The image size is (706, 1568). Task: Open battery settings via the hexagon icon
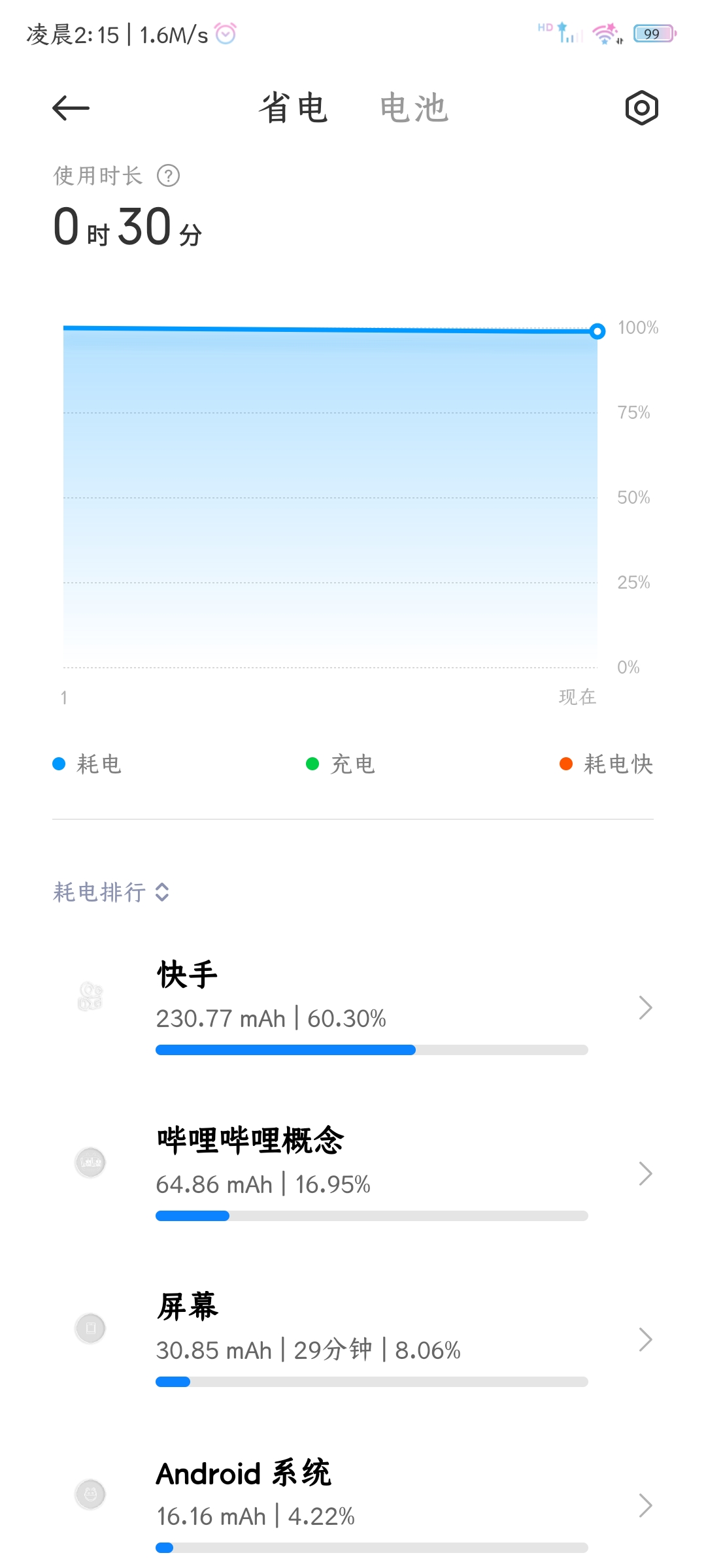point(641,108)
